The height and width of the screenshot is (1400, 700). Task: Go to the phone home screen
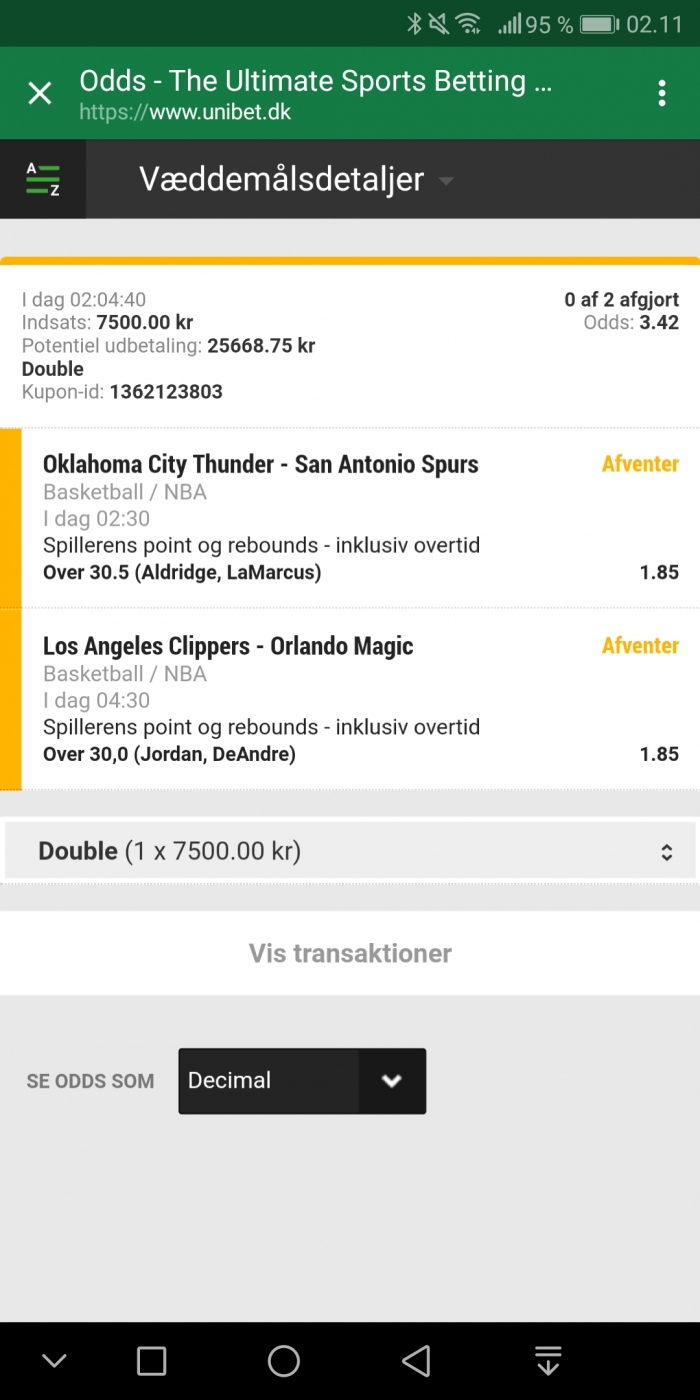pyautogui.click(x=284, y=1360)
